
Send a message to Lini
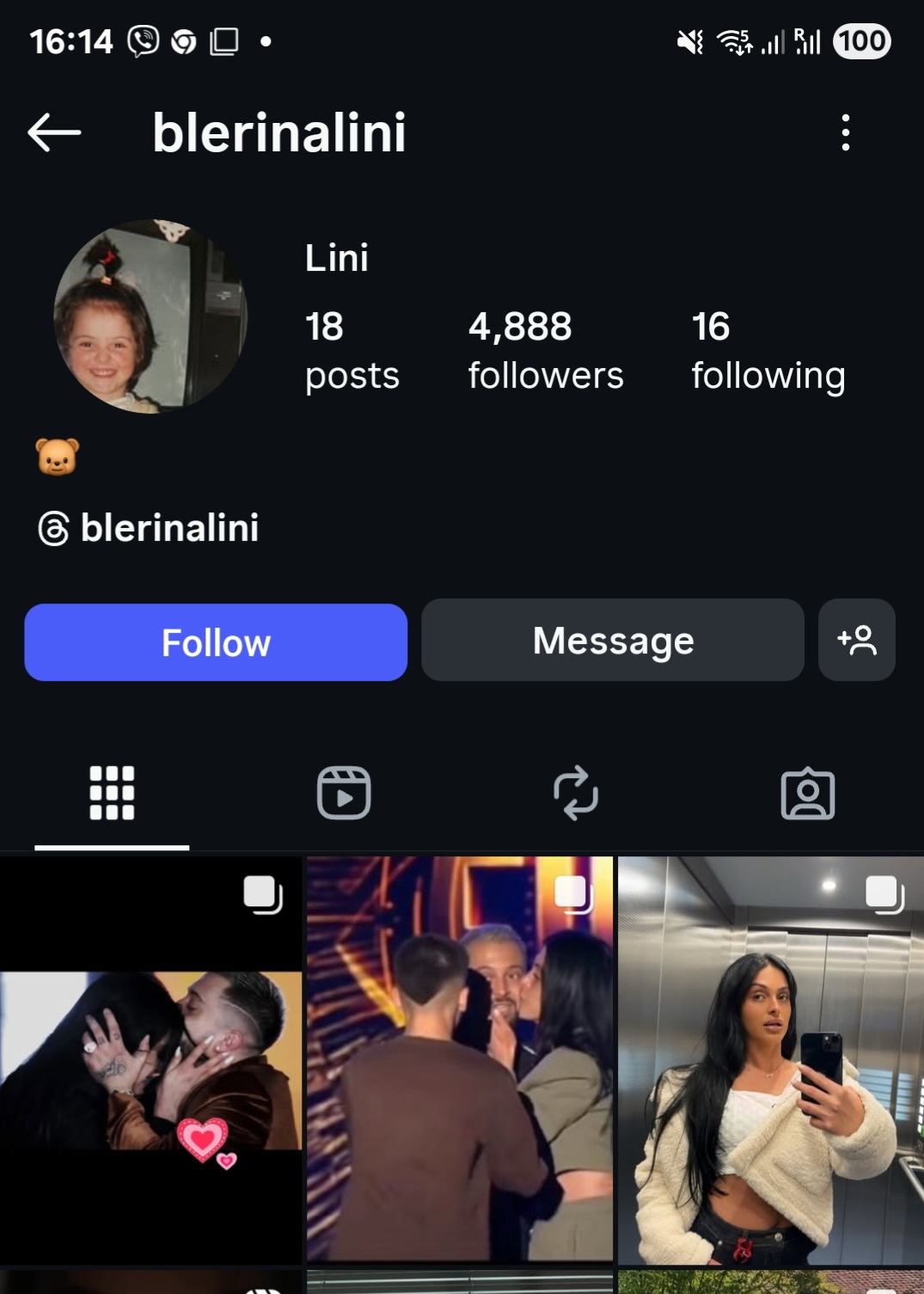612,641
